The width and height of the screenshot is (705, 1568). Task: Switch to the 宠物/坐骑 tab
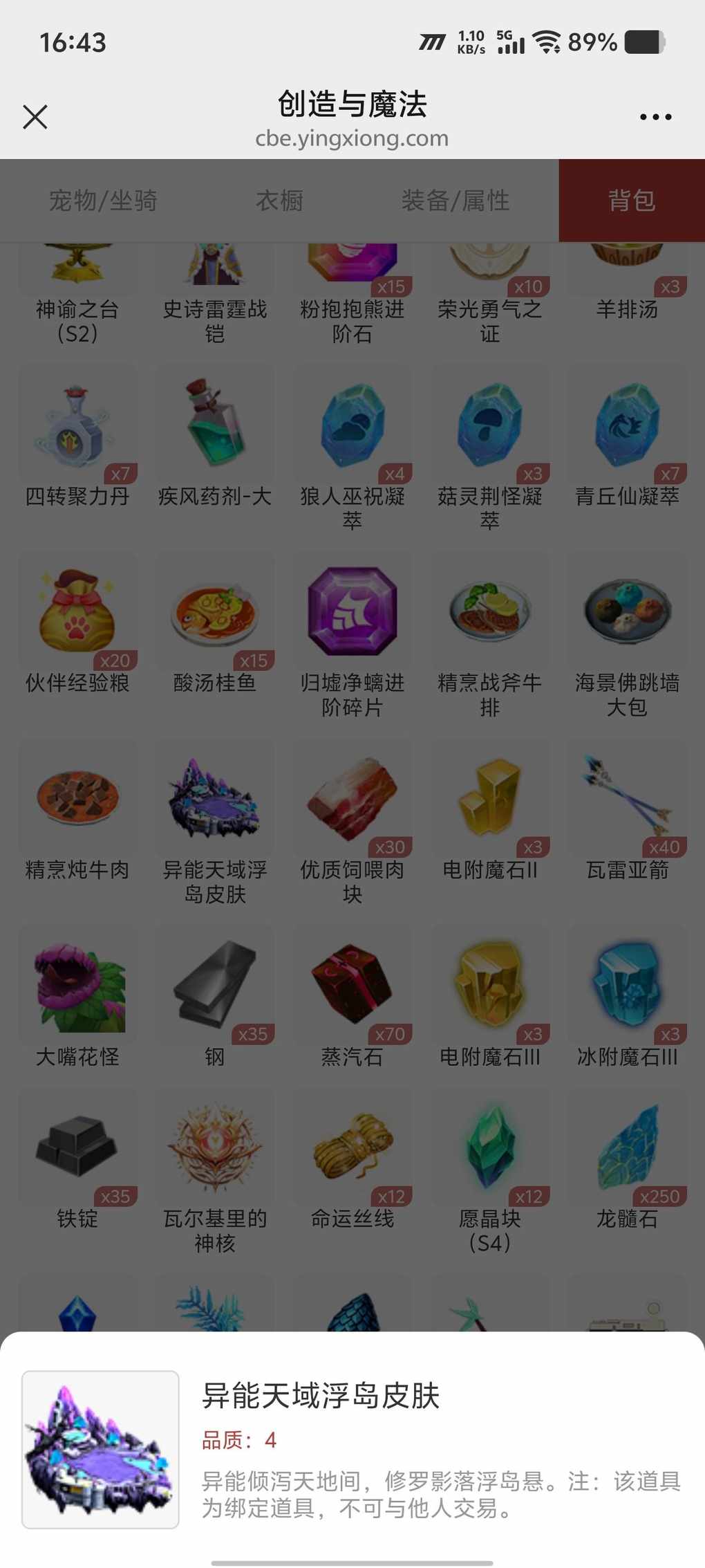click(103, 201)
